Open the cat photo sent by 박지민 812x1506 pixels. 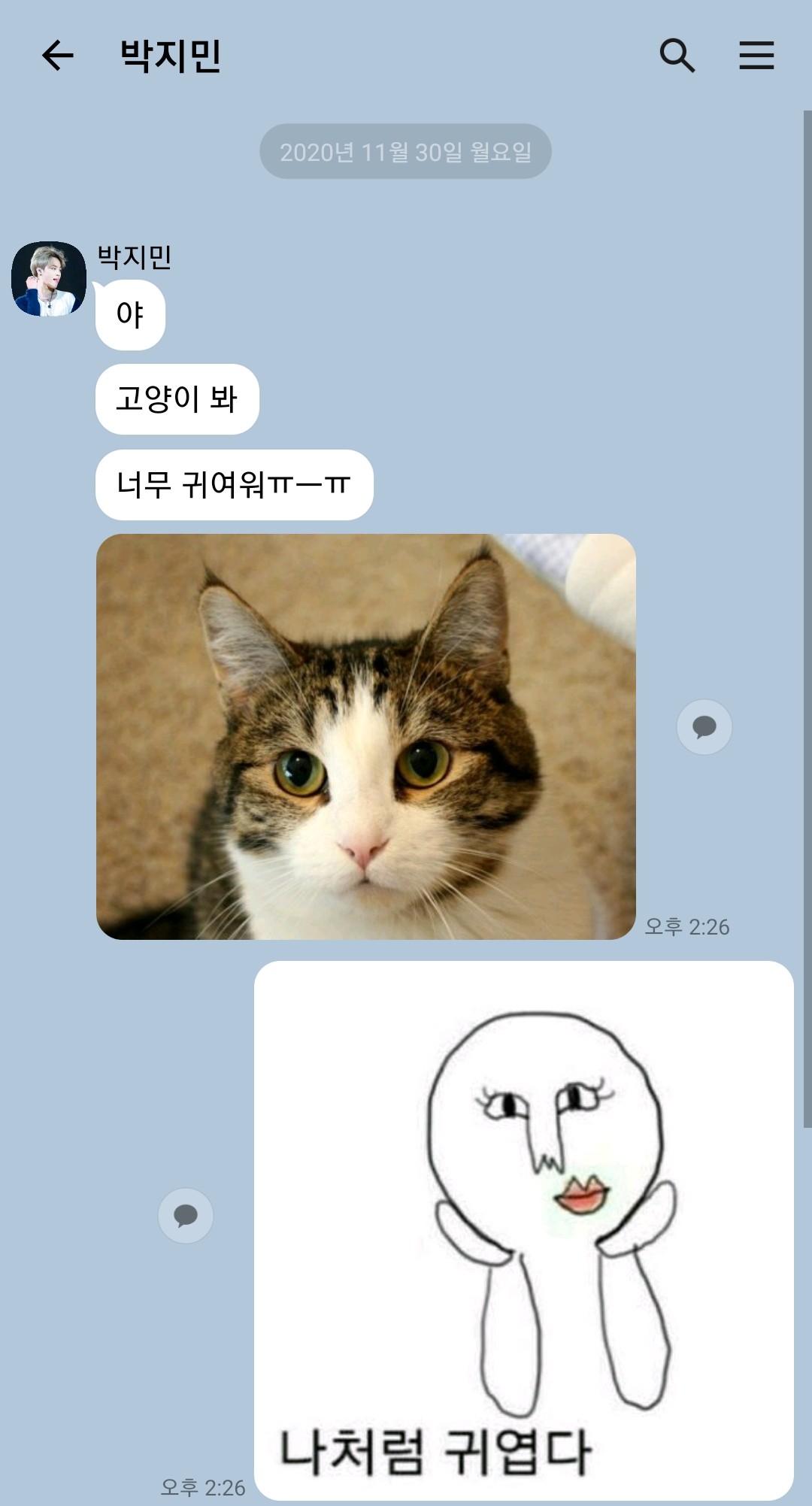[x=366, y=737]
